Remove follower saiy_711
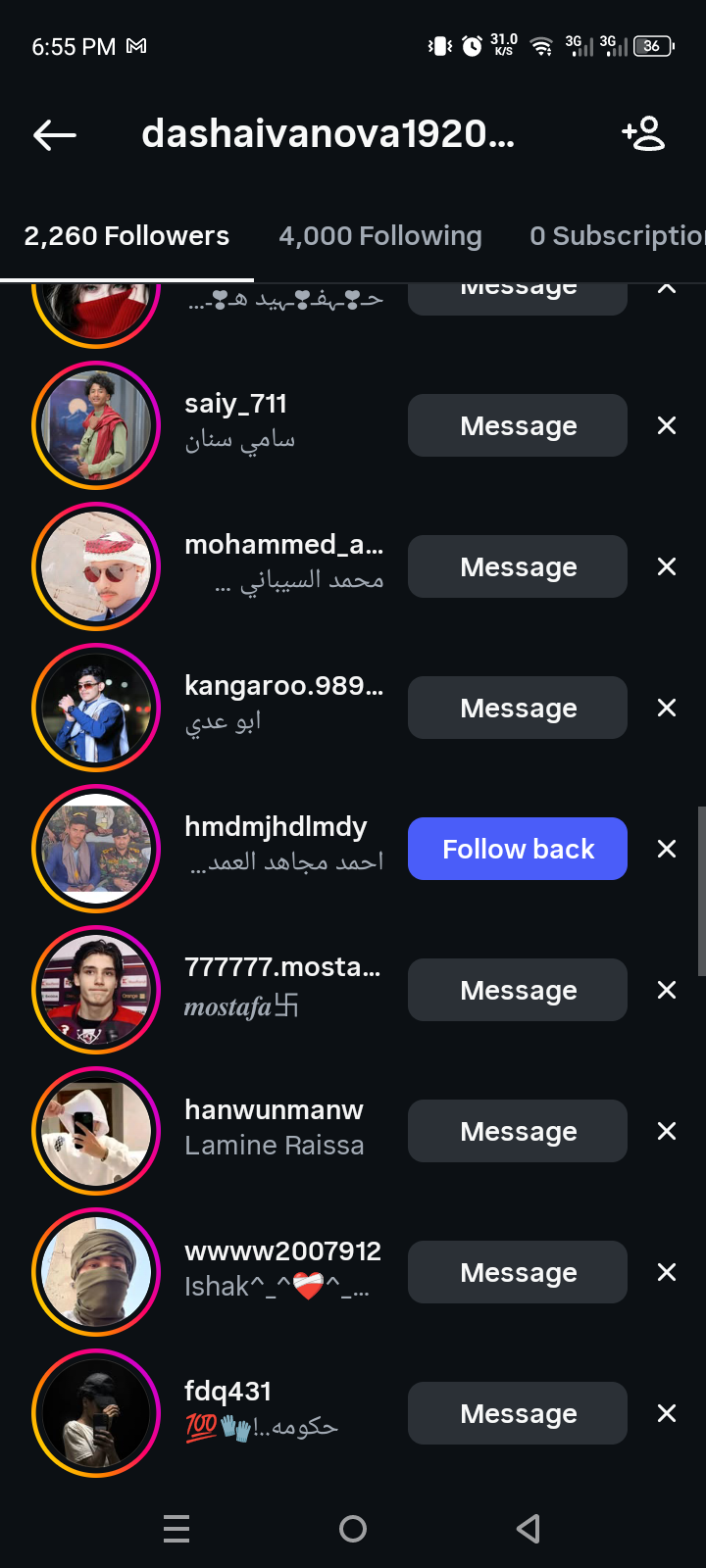The width and height of the screenshot is (706, 1568). tap(667, 425)
